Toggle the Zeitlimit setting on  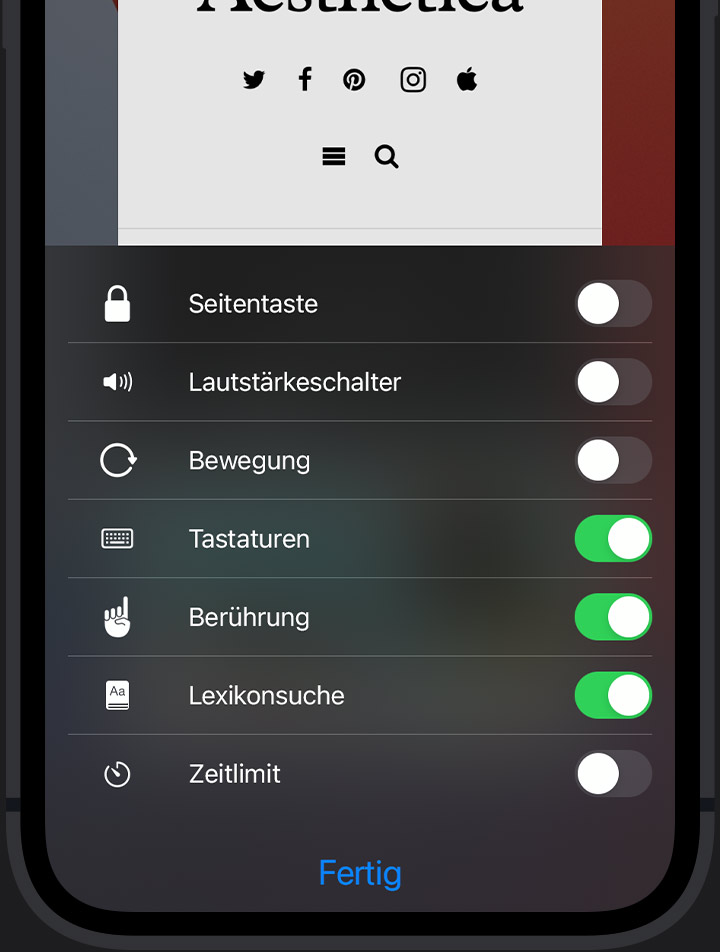(613, 774)
